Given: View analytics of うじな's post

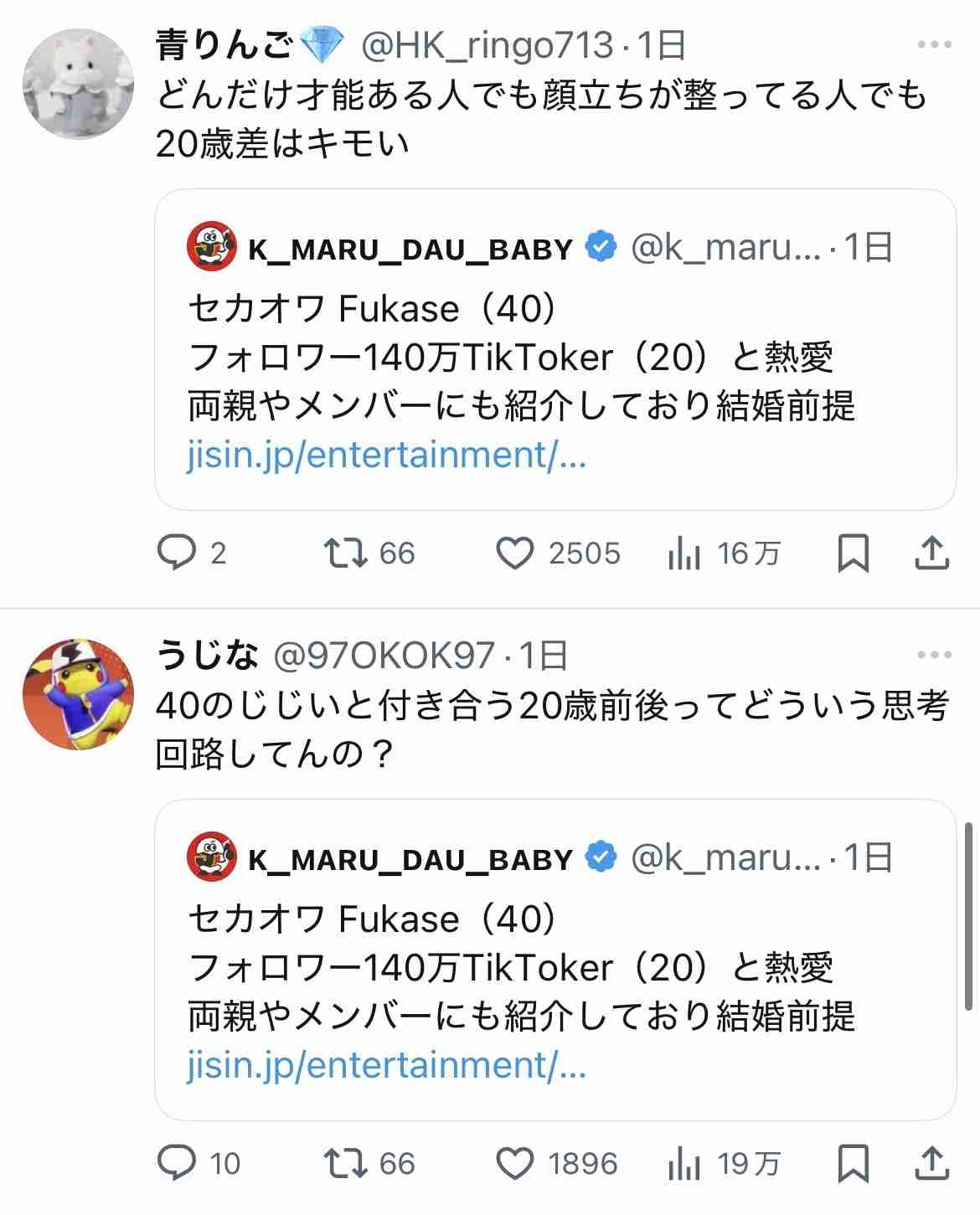Looking at the screenshot, I should point(684,1164).
